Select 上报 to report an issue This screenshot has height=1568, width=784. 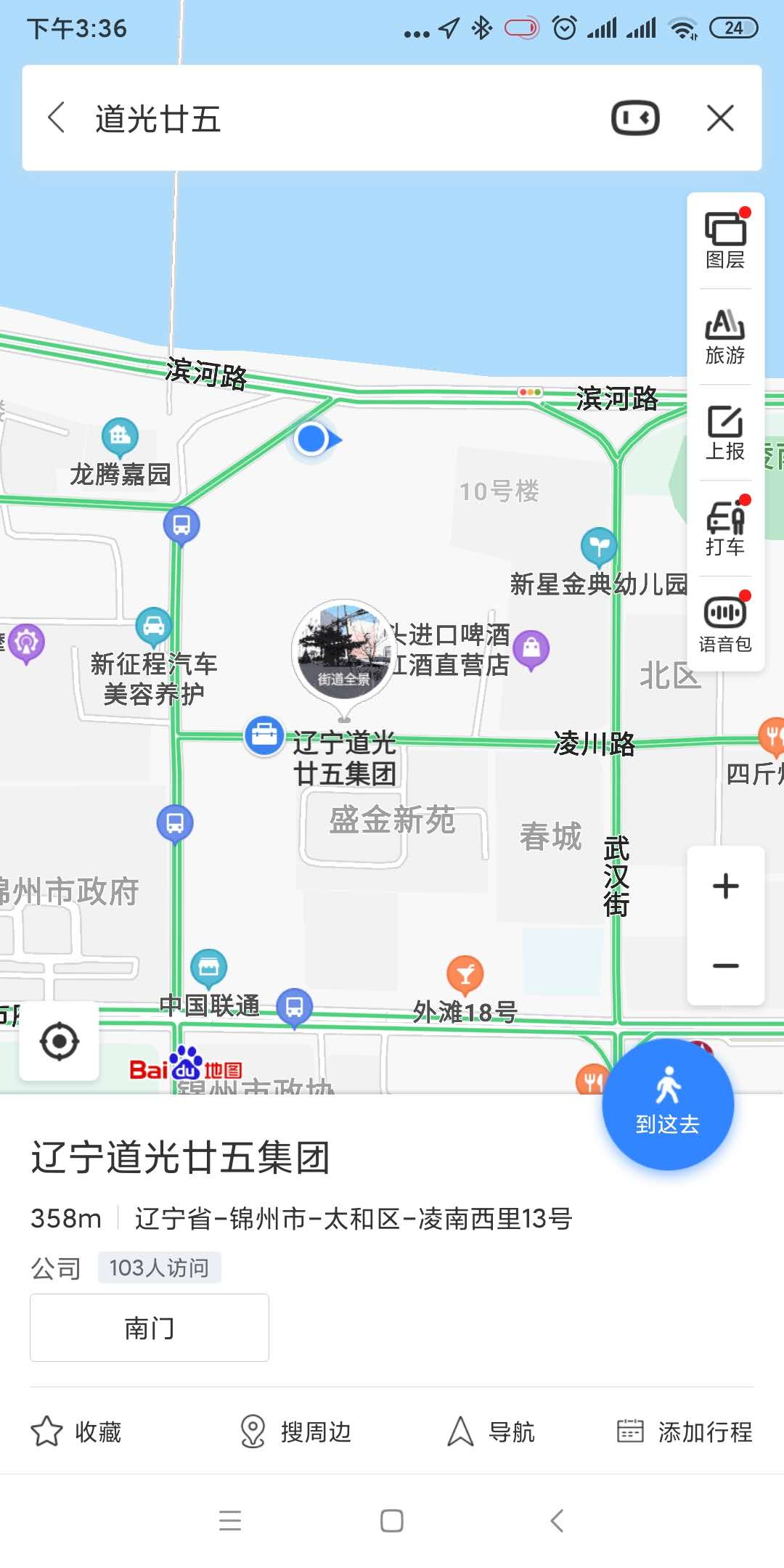[x=725, y=433]
